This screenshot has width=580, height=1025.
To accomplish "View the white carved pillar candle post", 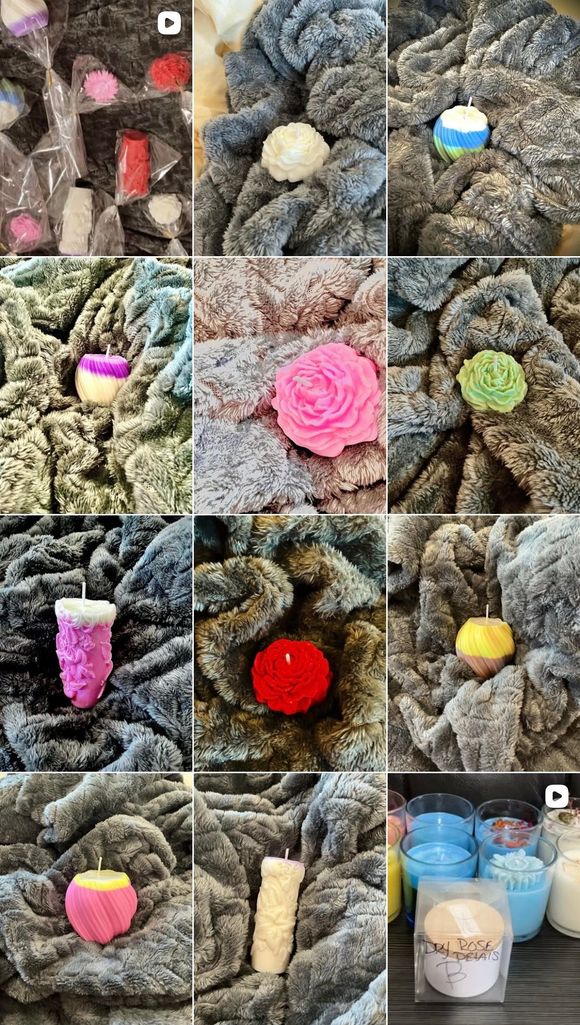I will pyautogui.click(x=290, y=899).
